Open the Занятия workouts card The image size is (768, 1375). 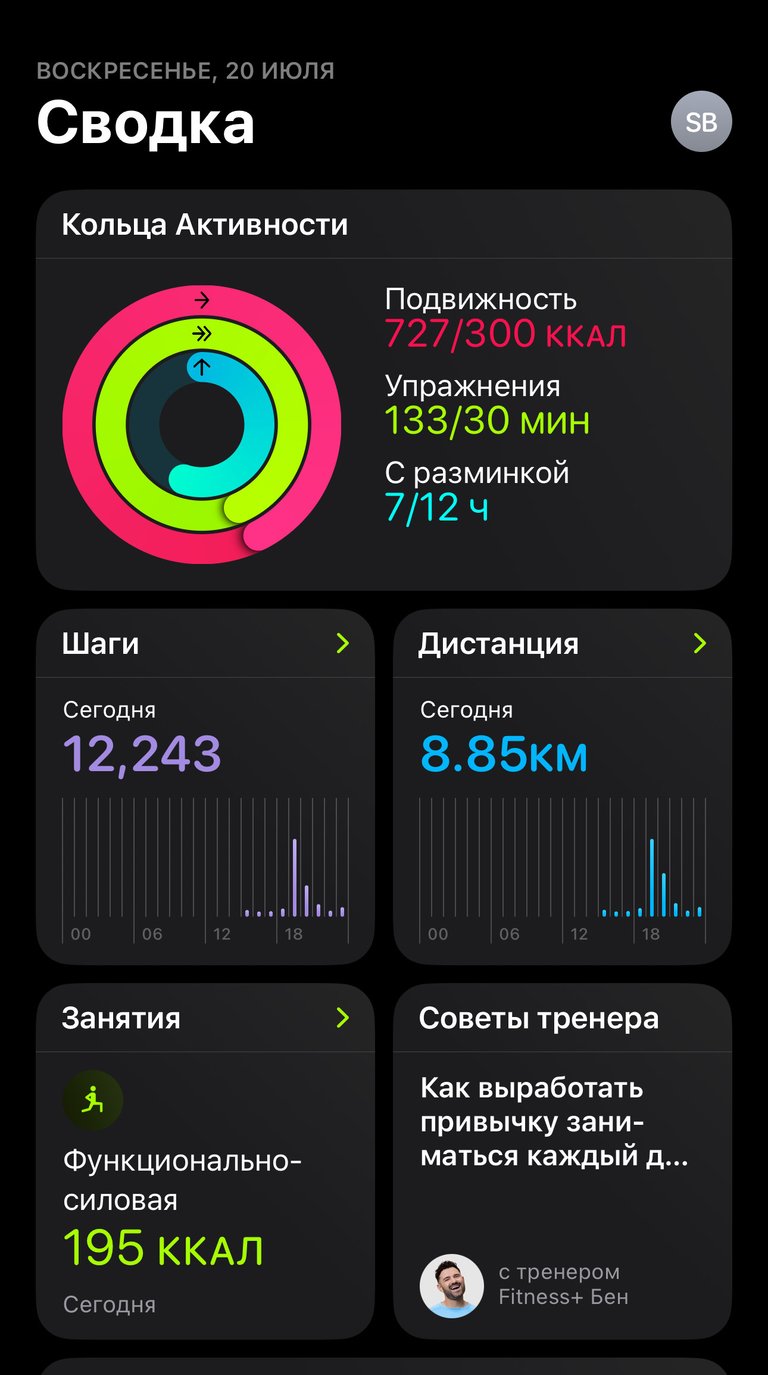(x=206, y=1162)
